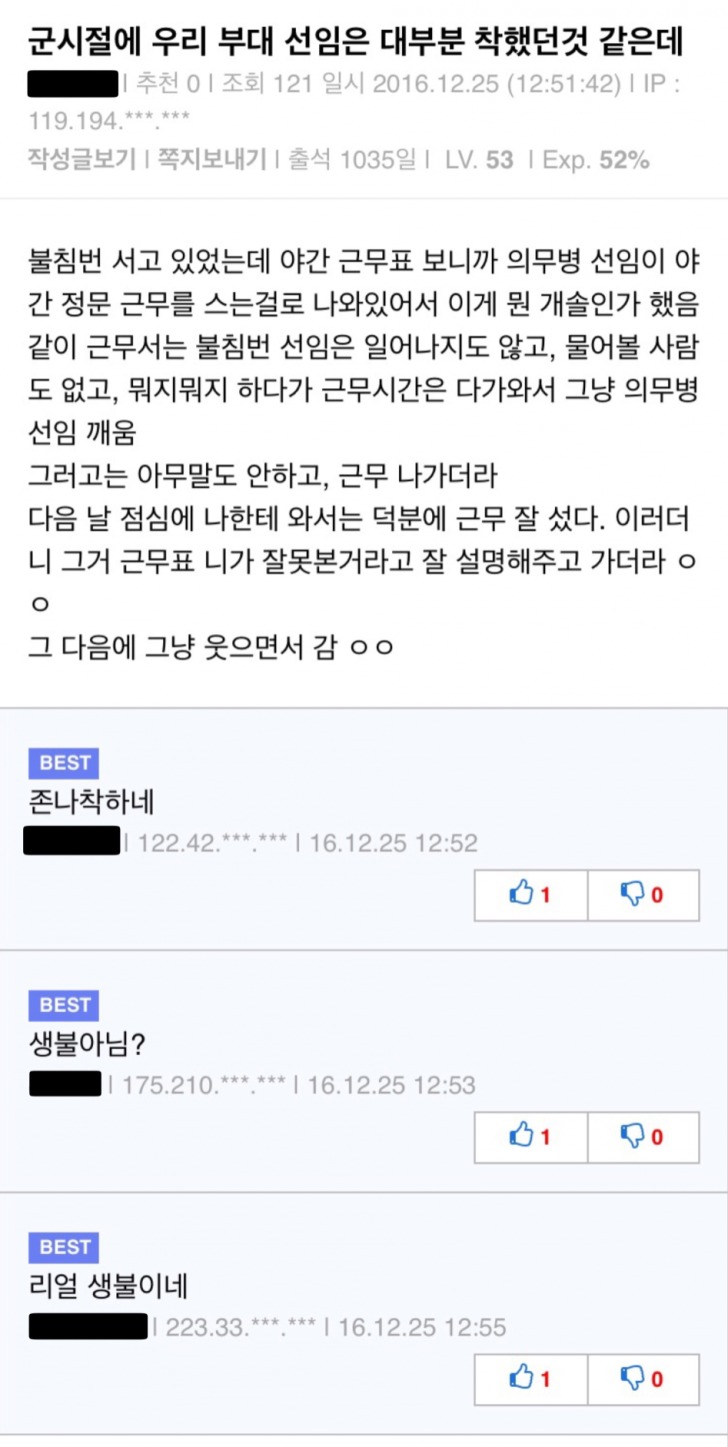
Task: Click the BEST badge on the second comment
Action: (64, 1005)
